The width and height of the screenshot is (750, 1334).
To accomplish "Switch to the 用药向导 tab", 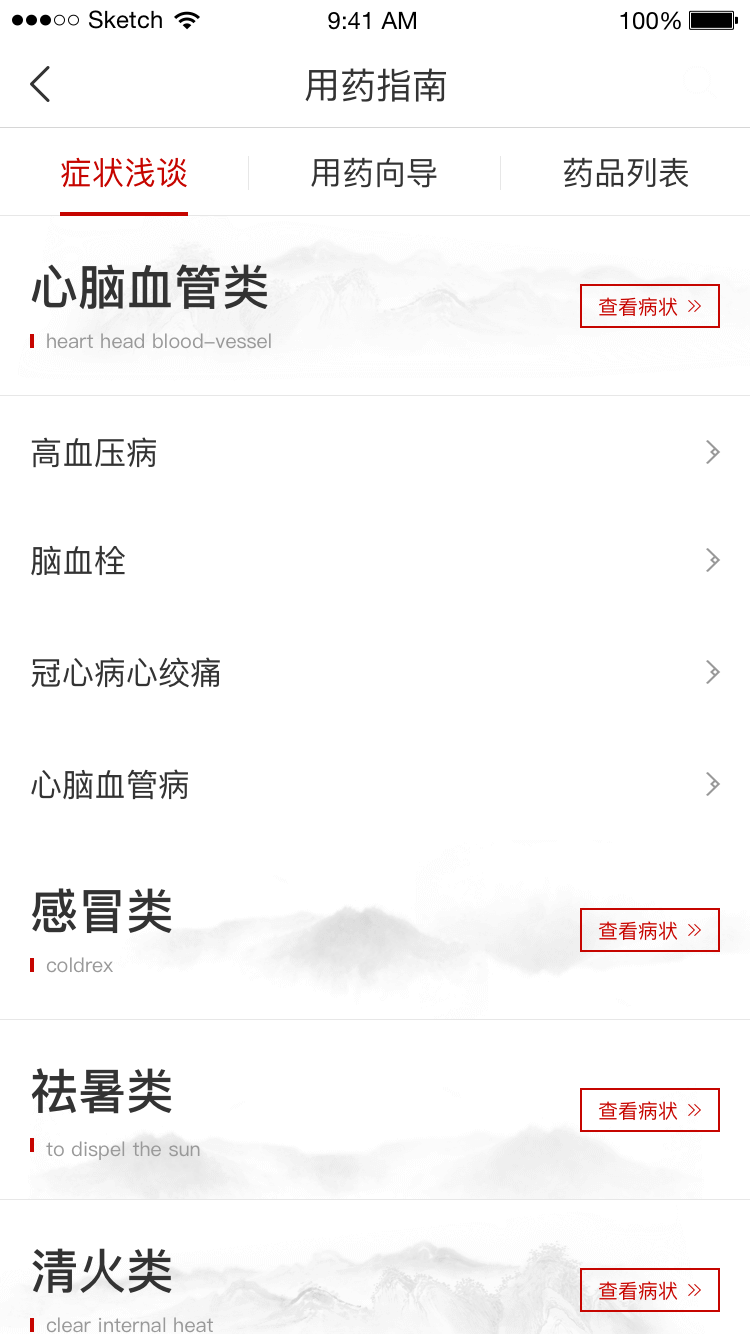I will (374, 173).
